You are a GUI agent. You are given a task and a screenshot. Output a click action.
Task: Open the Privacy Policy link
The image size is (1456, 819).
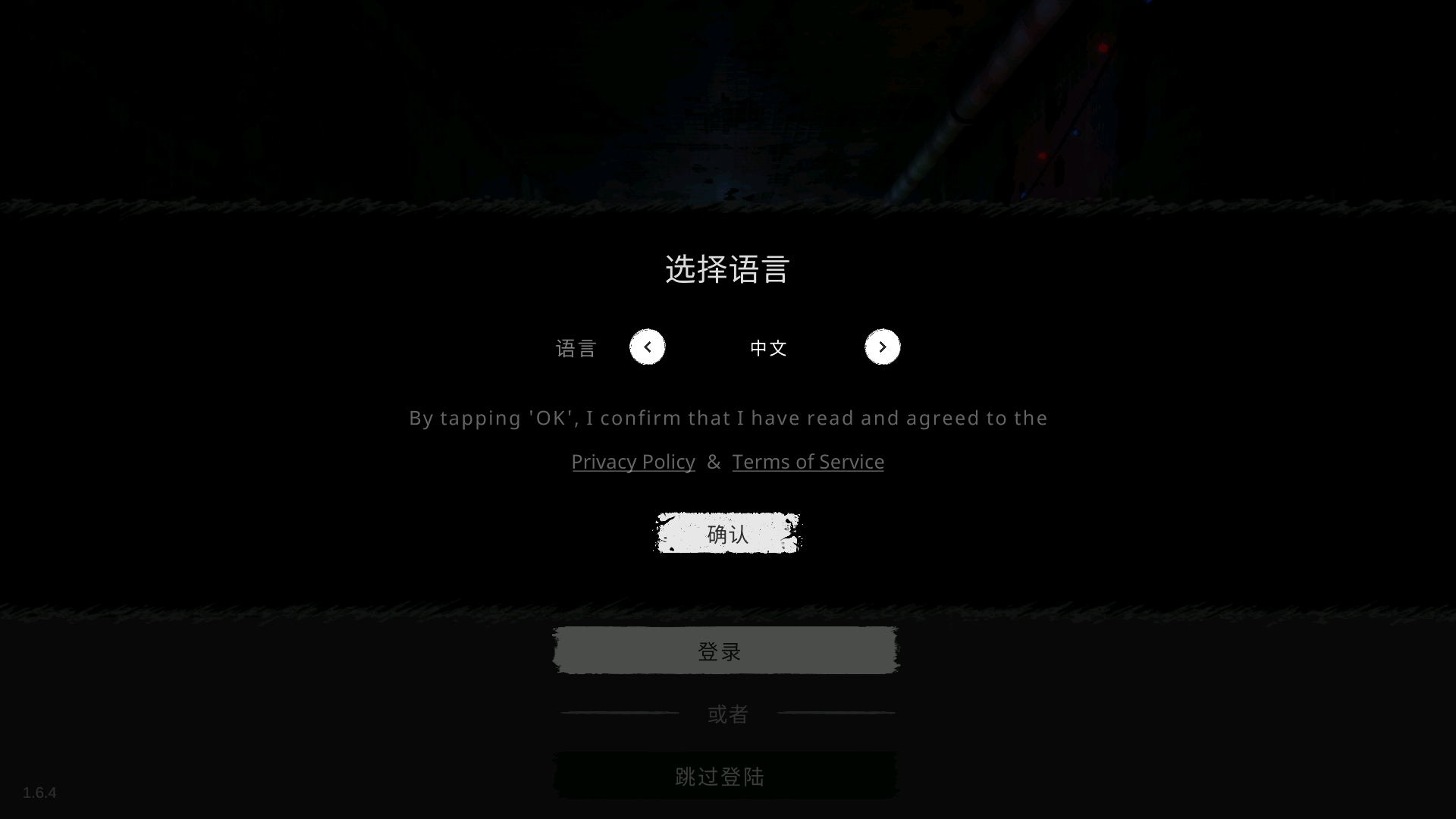pos(633,461)
